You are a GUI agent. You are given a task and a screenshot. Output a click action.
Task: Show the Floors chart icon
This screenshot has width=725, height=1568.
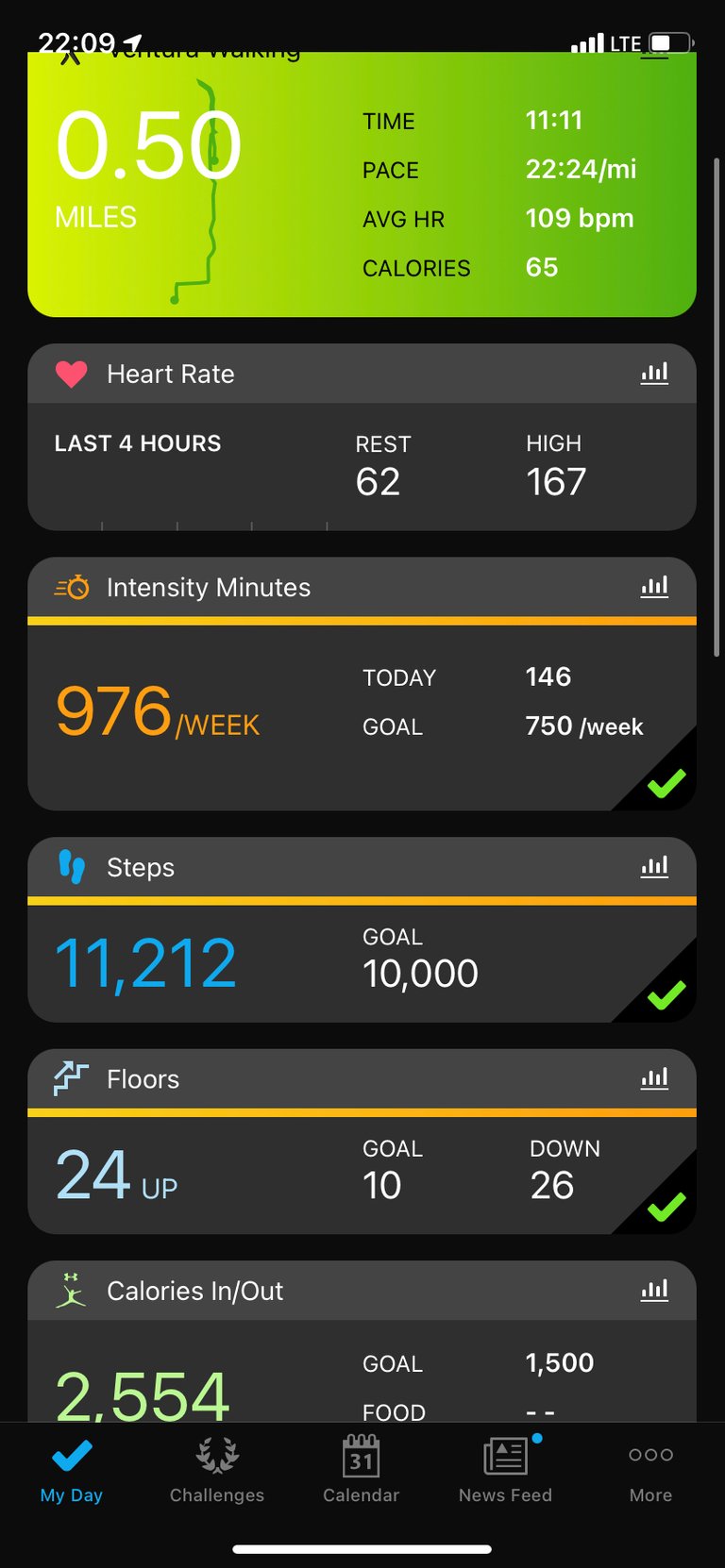click(654, 1078)
